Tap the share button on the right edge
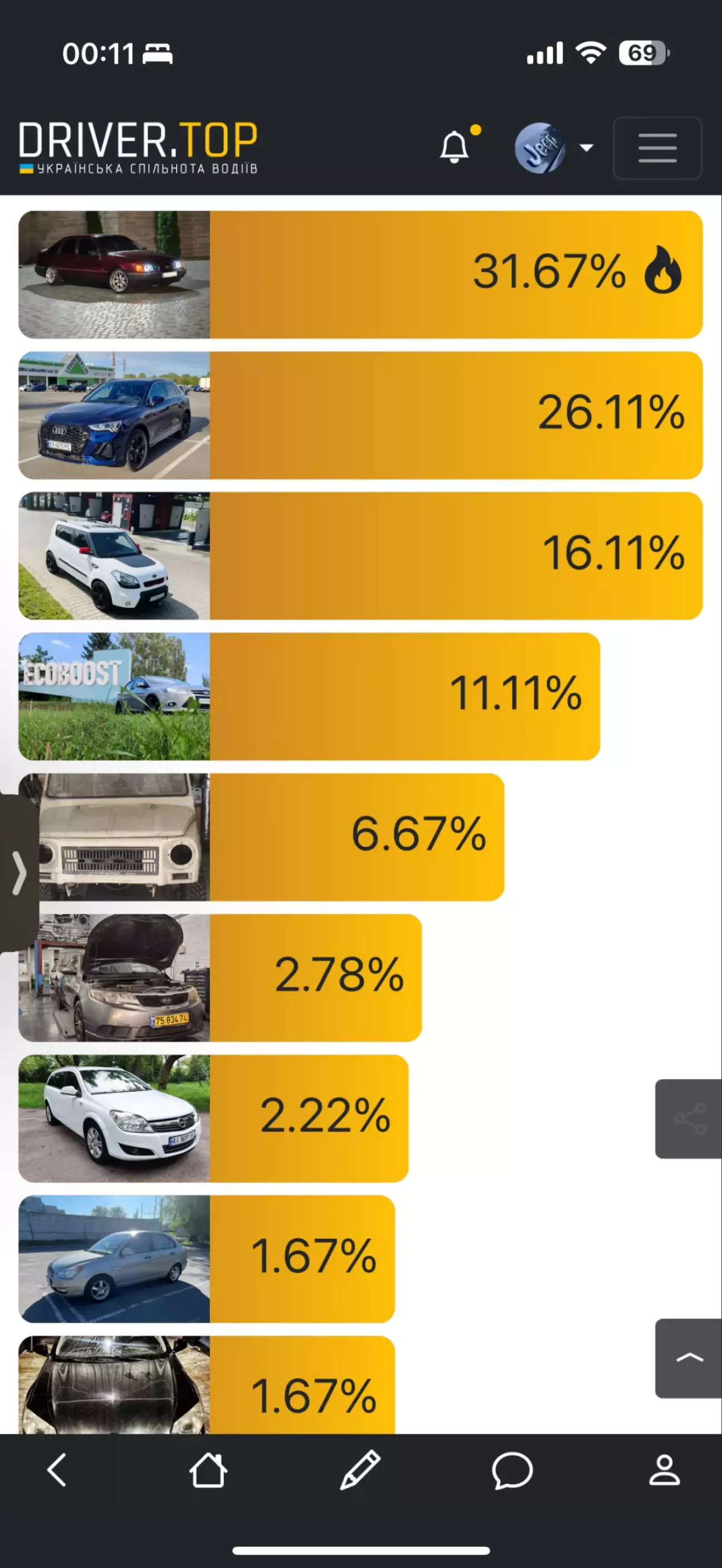 [x=689, y=1118]
